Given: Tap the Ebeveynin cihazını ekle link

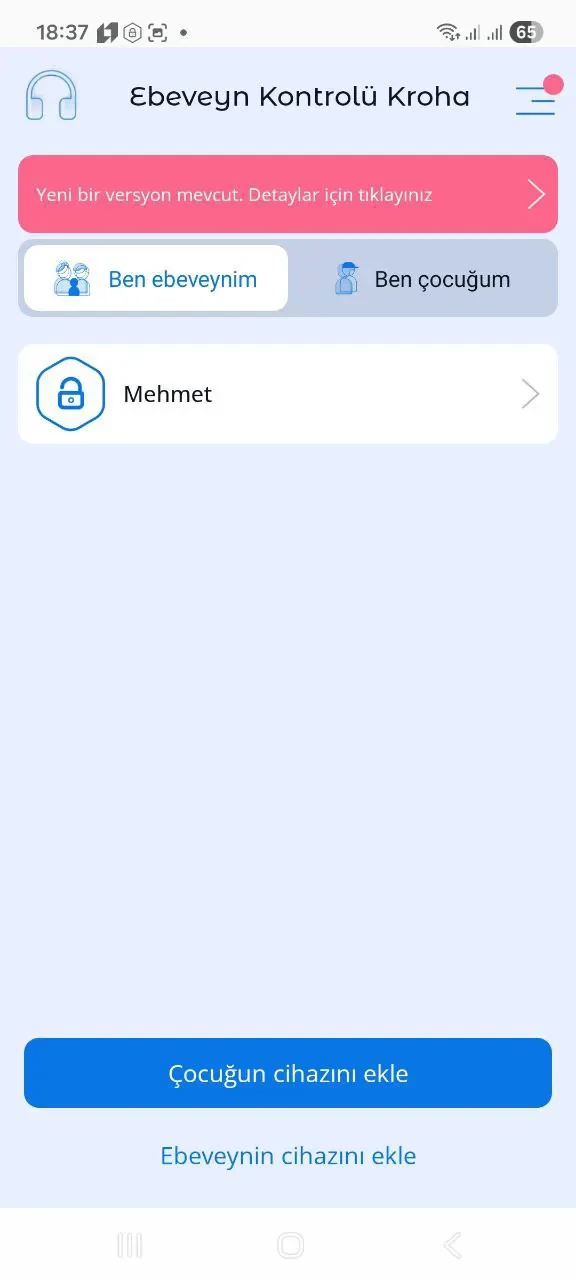Looking at the screenshot, I should click(288, 1155).
